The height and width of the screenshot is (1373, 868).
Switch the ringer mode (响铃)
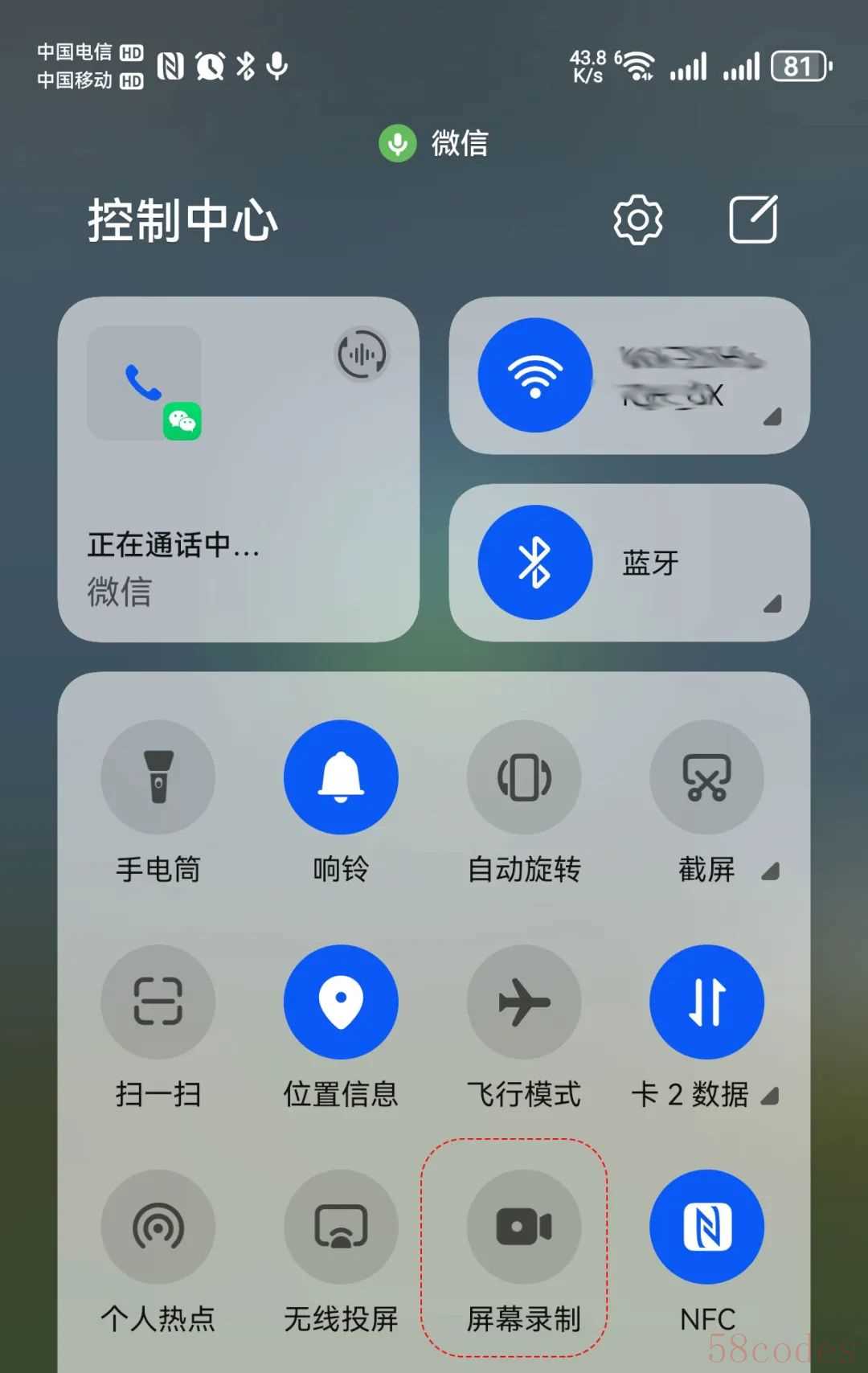(x=341, y=777)
